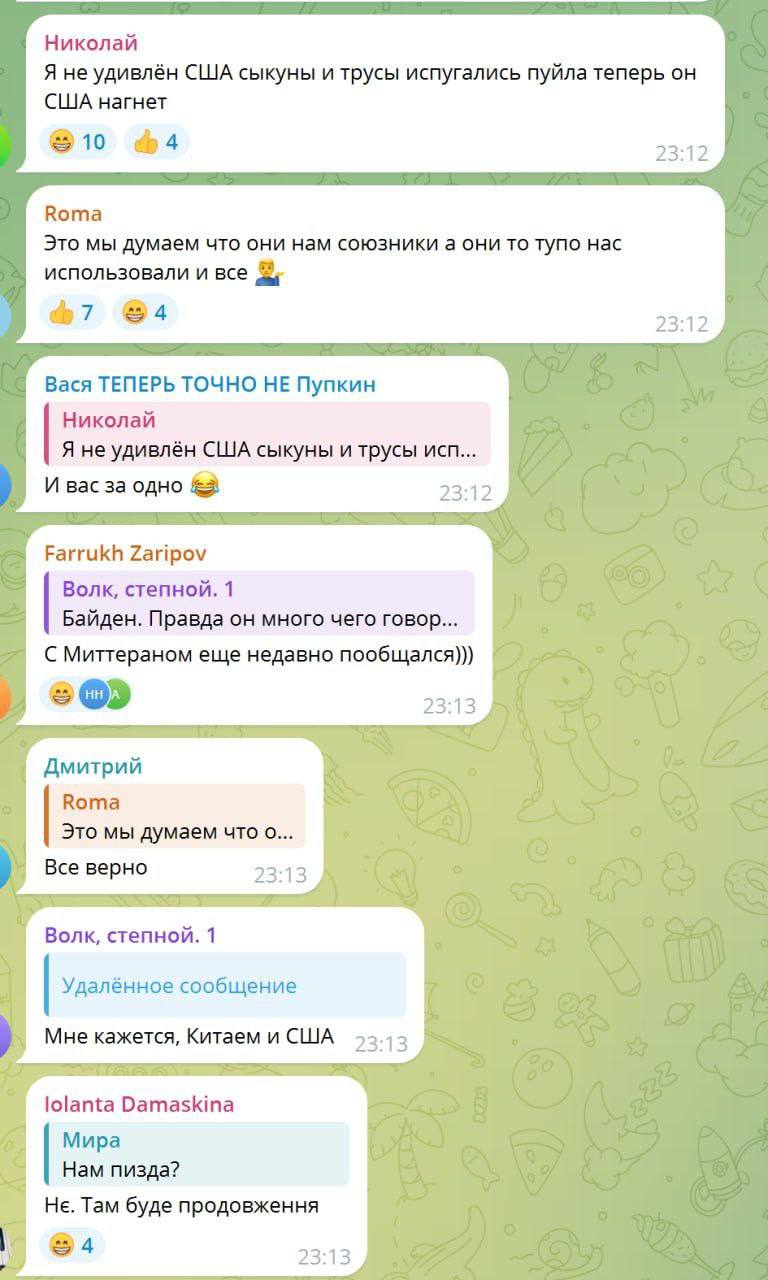
Task: Add thumbs-up reaction with 4 on Николай's message
Action: [158, 142]
